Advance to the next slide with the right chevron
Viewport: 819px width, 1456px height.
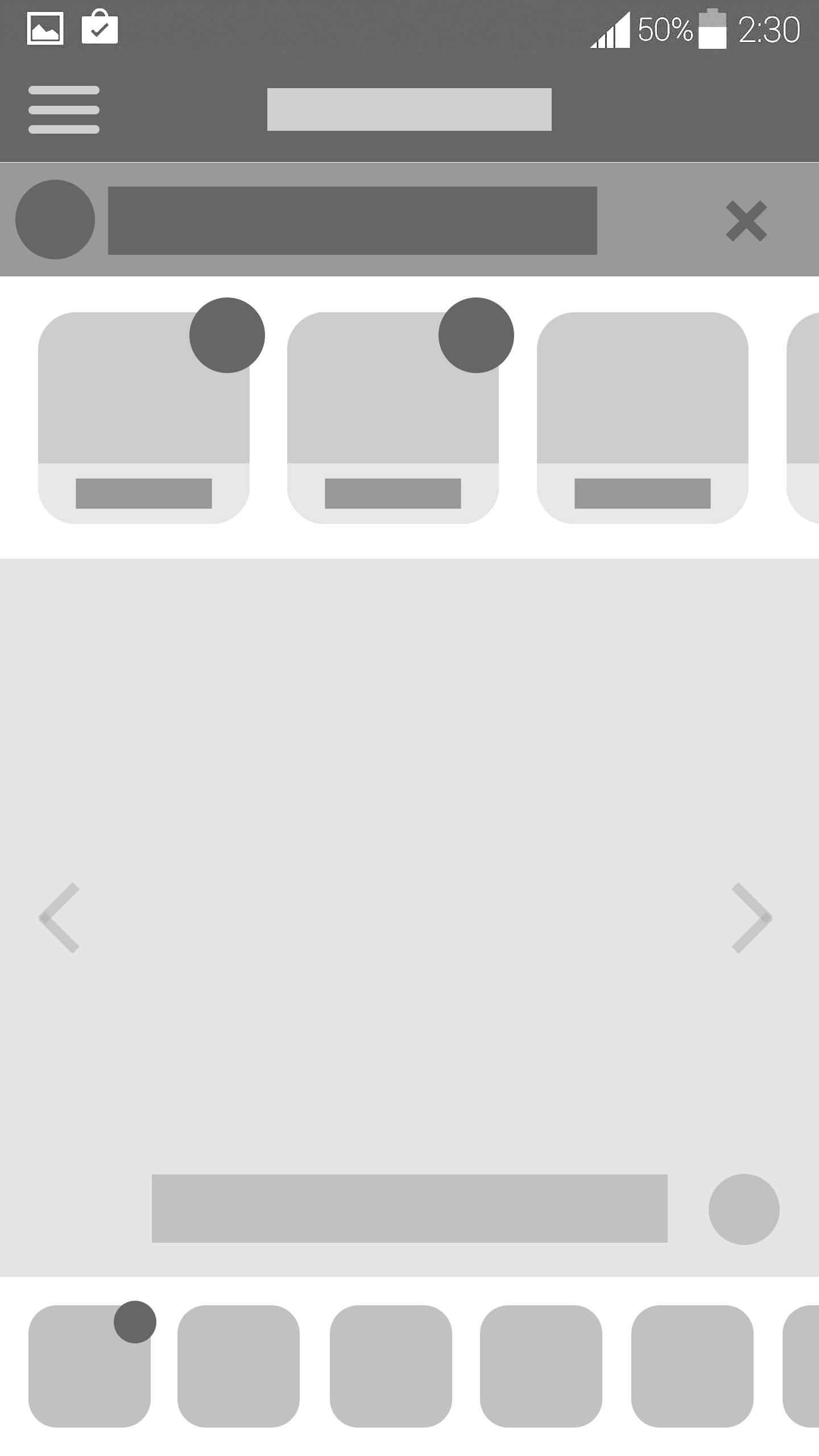click(752, 917)
